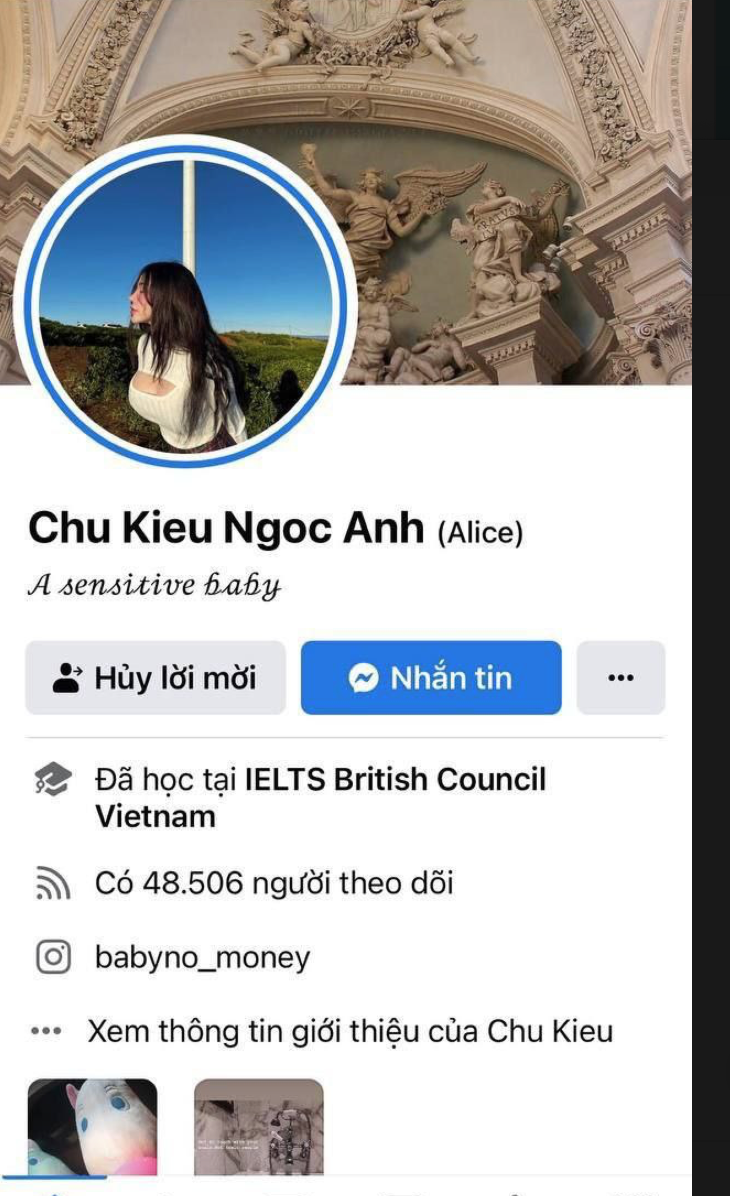Image resolution: width=730 pixels, height=1196 pixels.
Task: Cancel the friend request with Hủy lời mời
Action: (155, 678)
